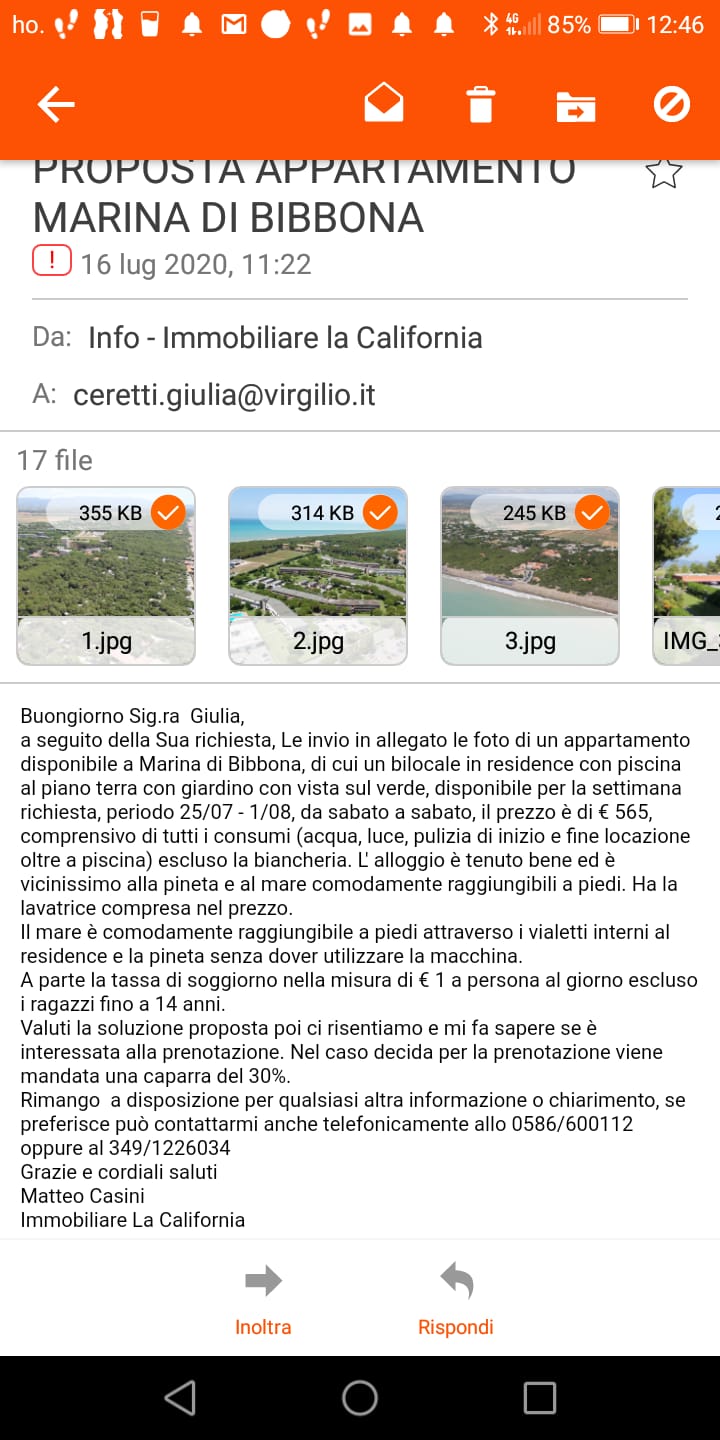Open the 1.jpg attachment

[106, 576]
